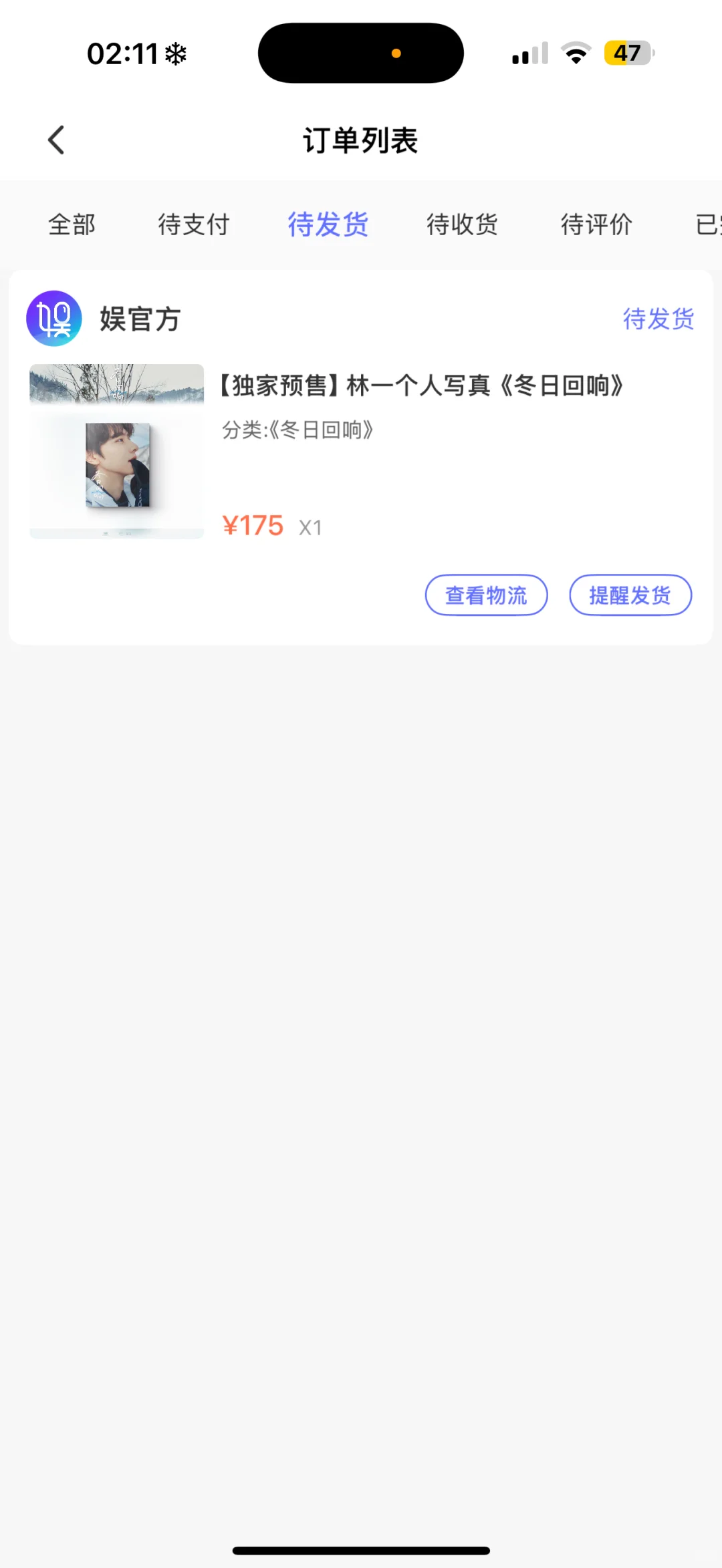Switch to the 待支付 tab
722x1568 pixels.
coord(194,224)
